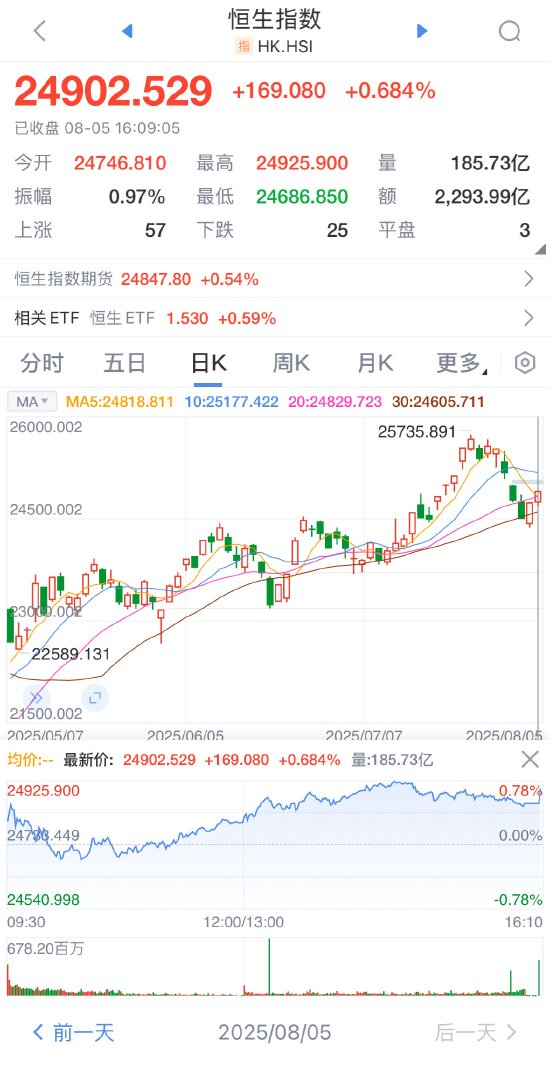Viewport: 550px width, 1068px height.
Task: Switch to the previous stock via left triangle
Action: (127, 31)
